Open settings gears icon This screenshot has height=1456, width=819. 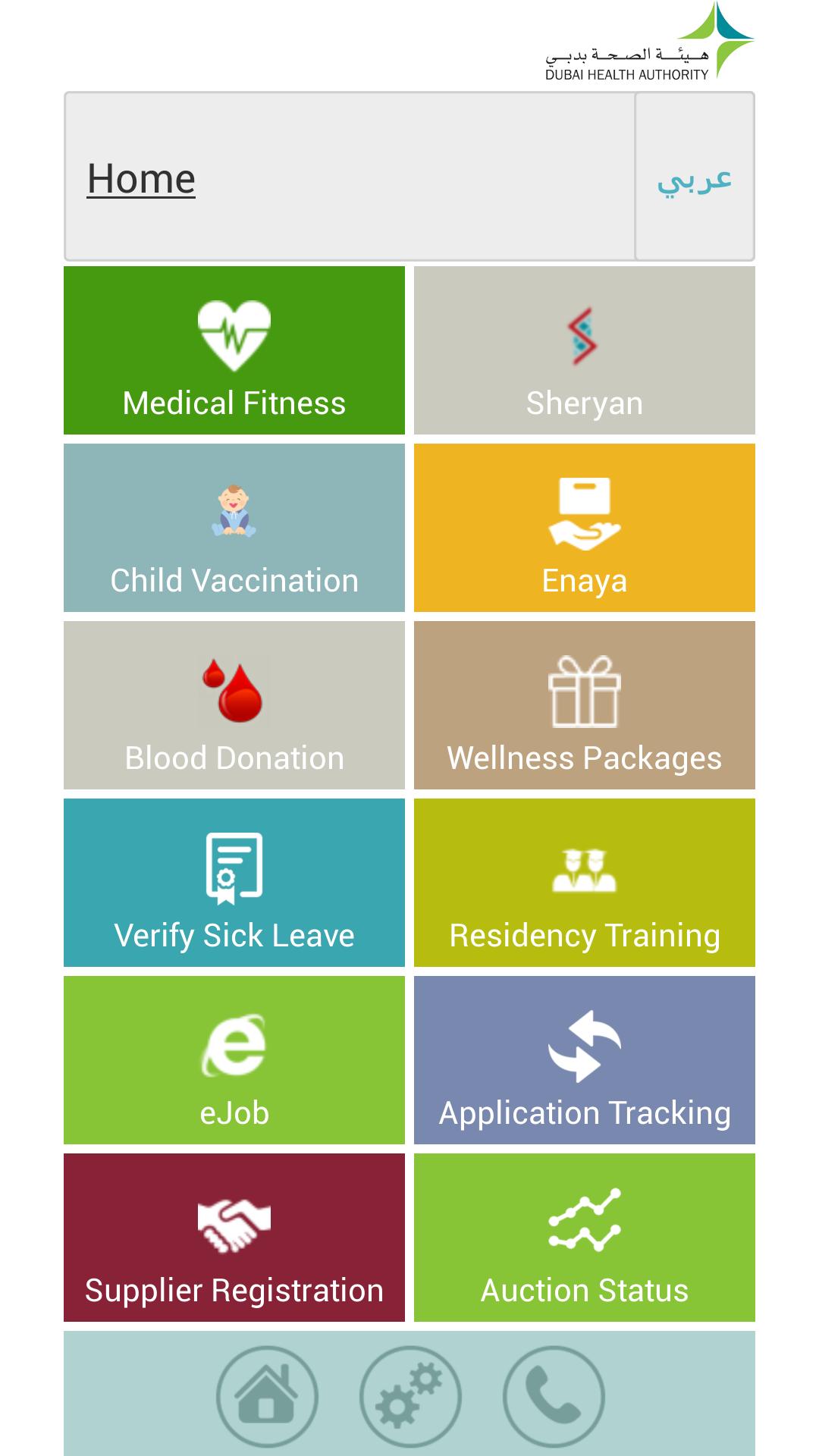(410, 1397)
